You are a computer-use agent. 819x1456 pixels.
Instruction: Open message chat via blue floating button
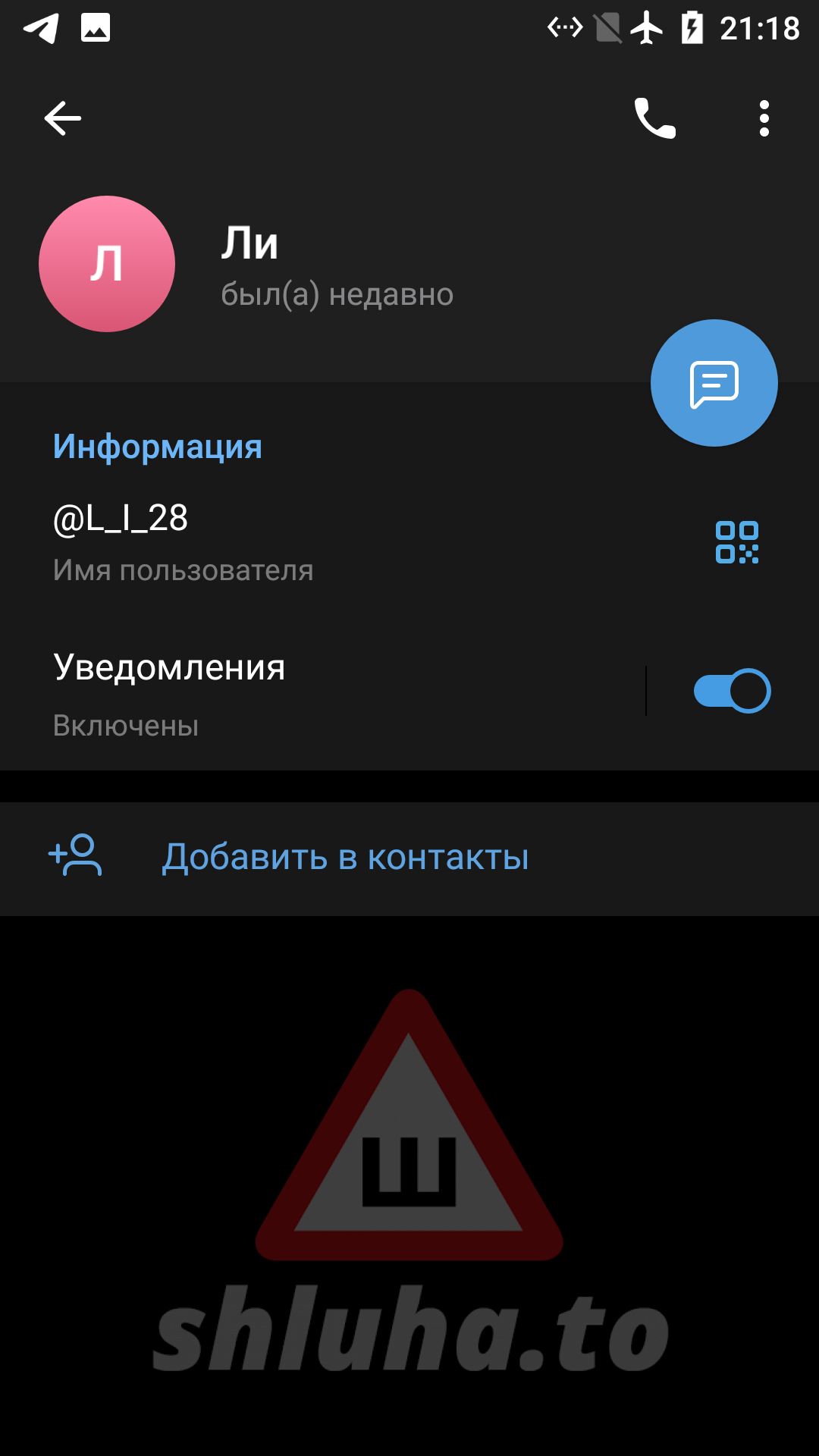pos(714,383)
